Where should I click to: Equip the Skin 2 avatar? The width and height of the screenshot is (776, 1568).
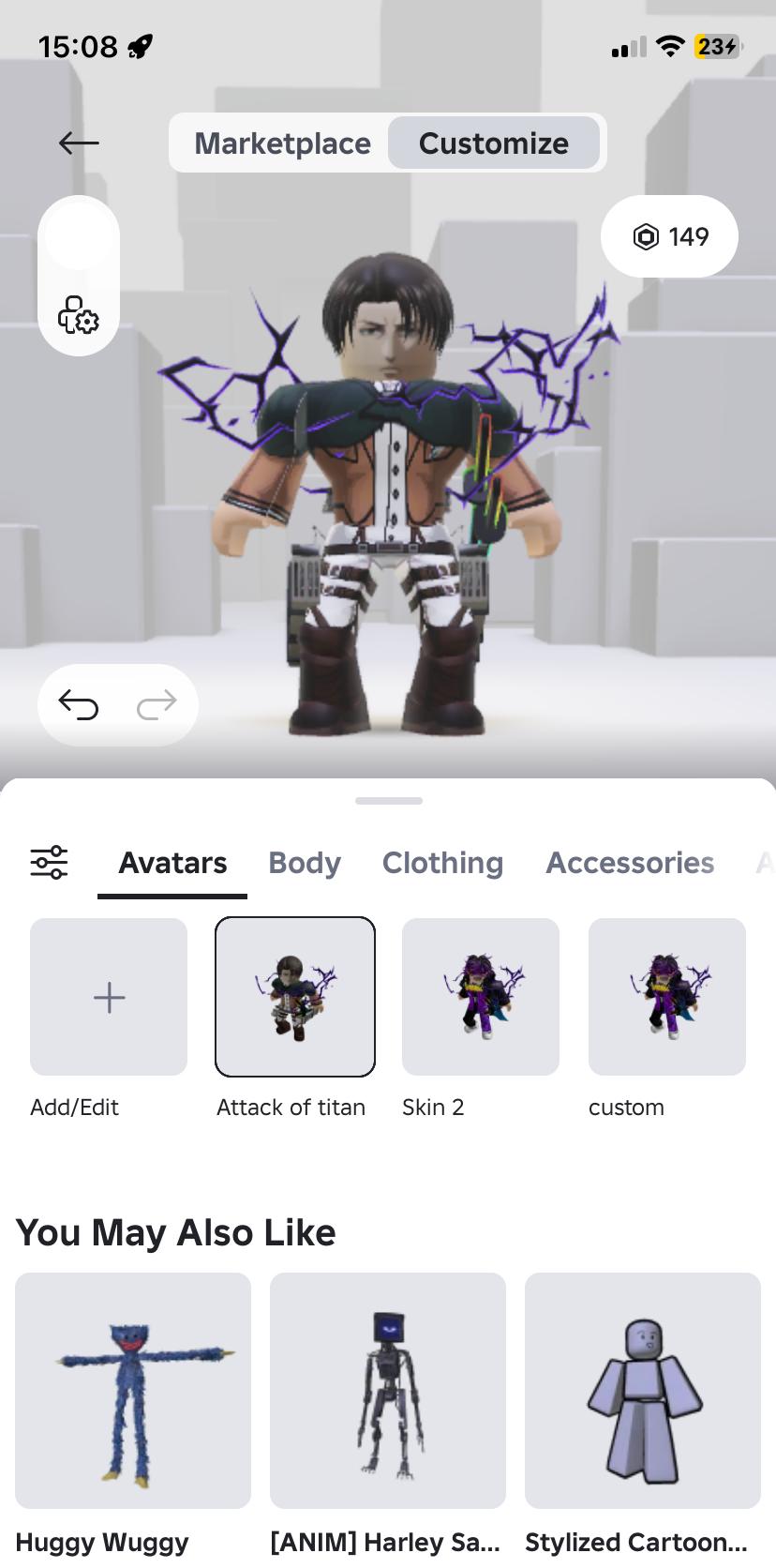(481, 997)
